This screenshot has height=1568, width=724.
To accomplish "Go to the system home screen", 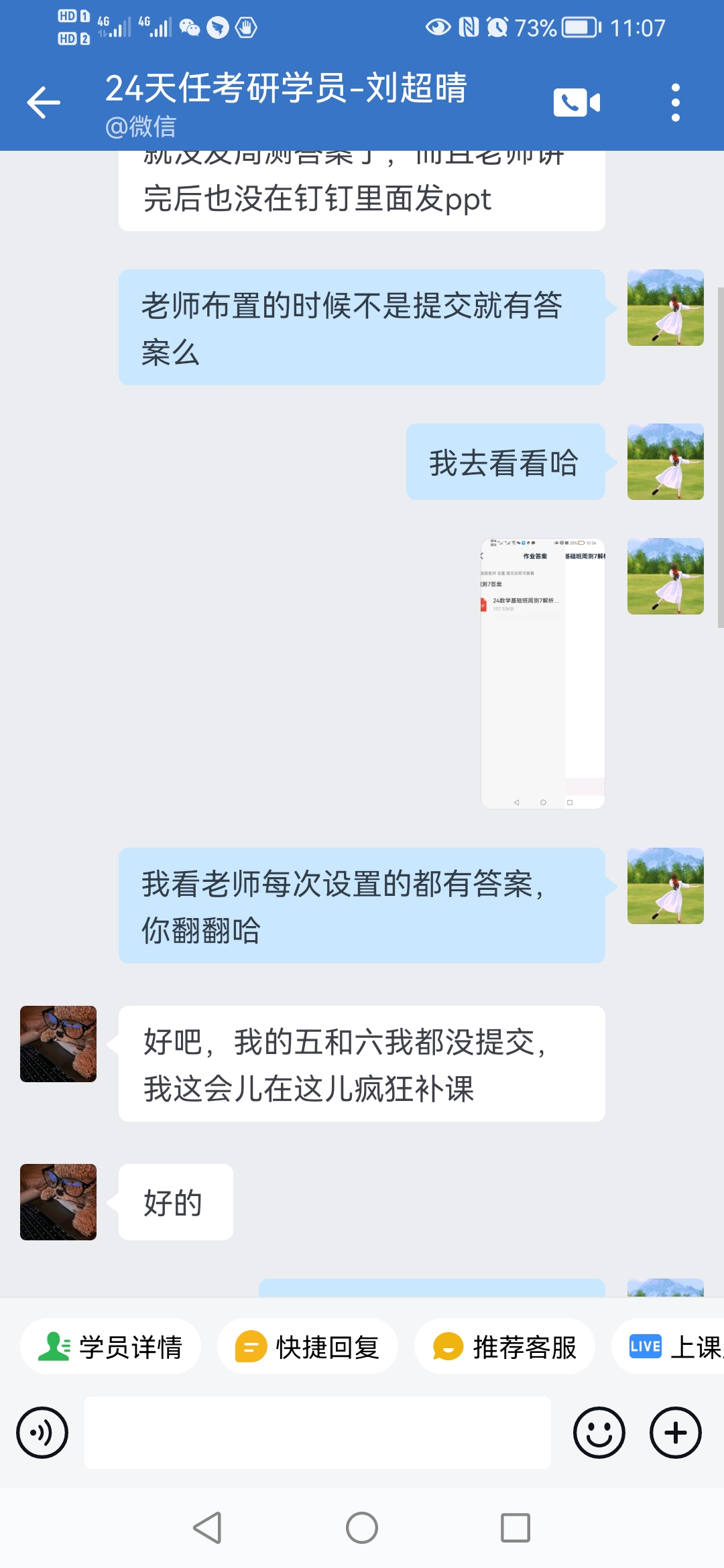I will [362, 1528].
